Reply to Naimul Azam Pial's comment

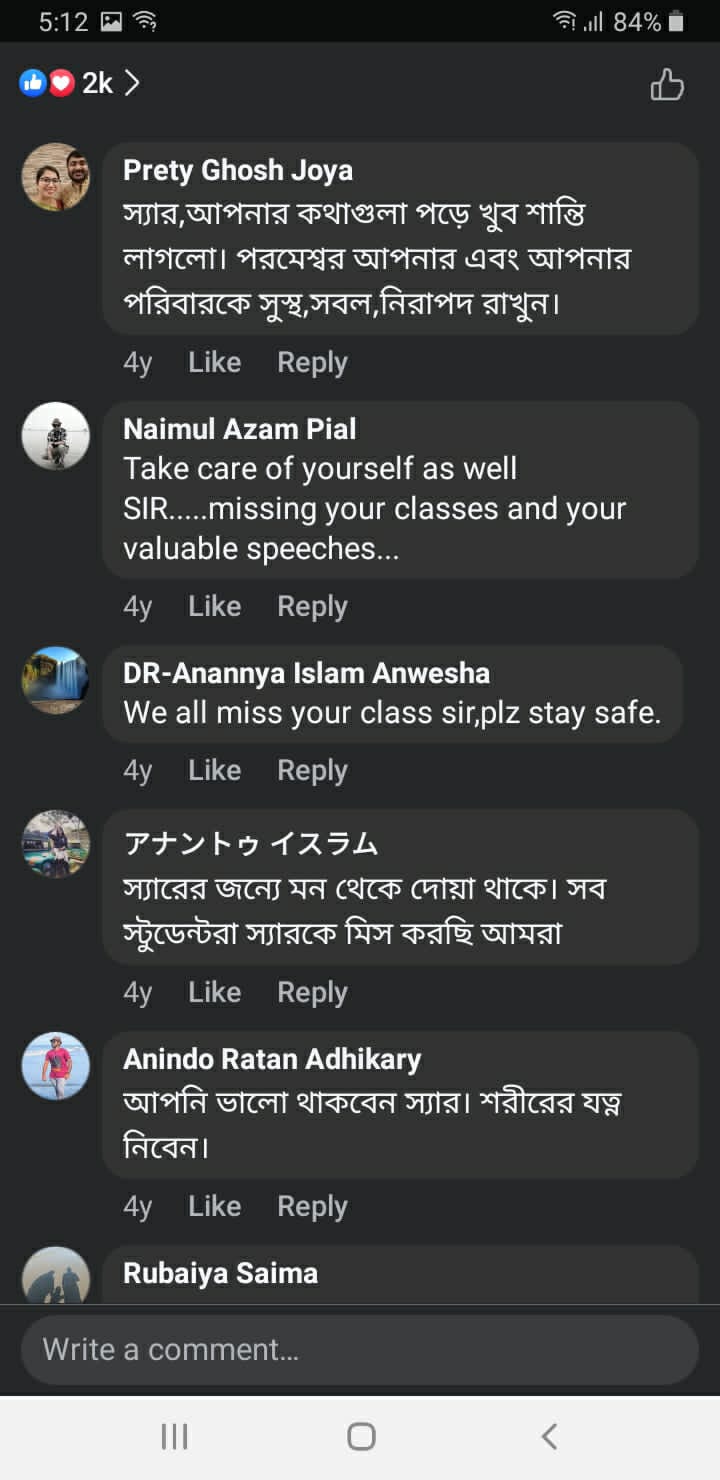point(312,606)
